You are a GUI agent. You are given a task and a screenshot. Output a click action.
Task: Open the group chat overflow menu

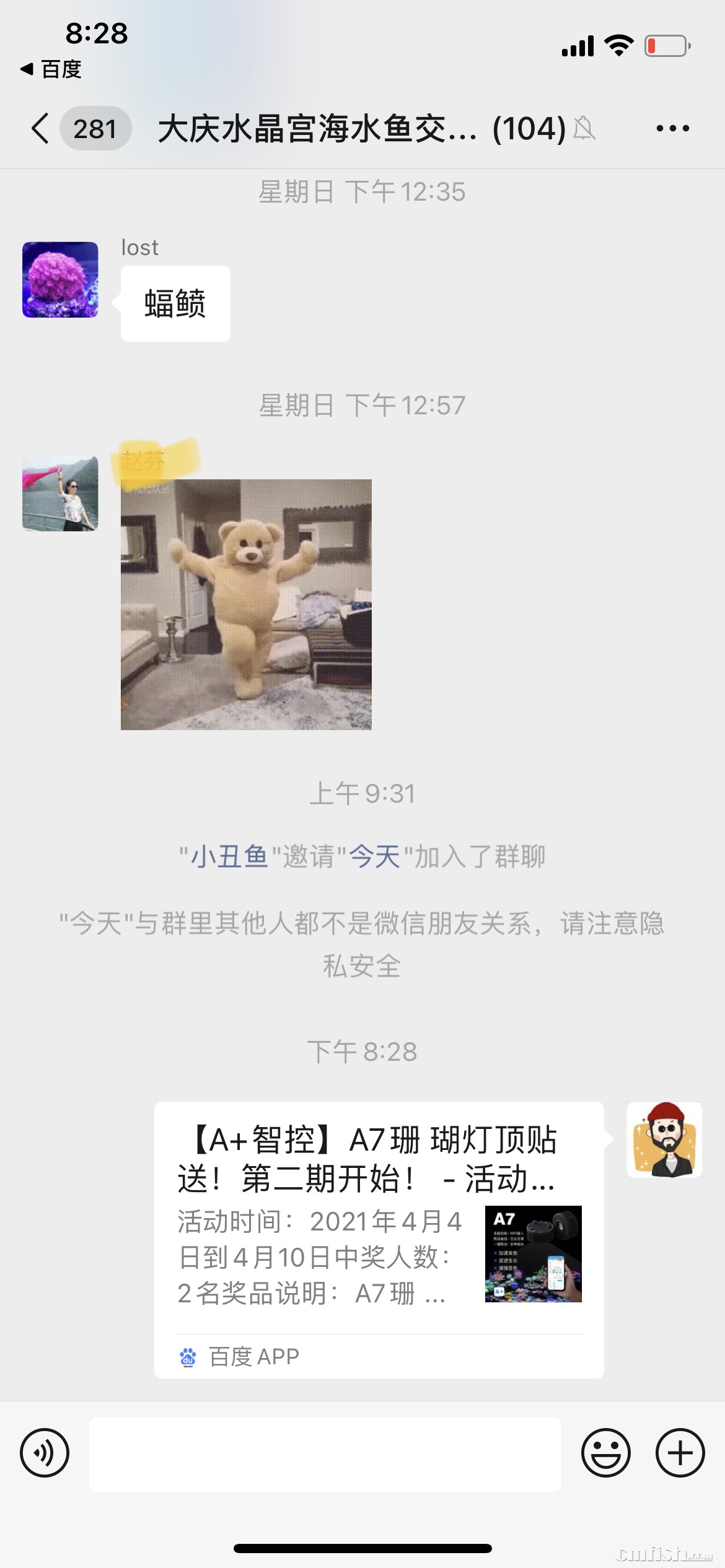click(x=672, y=129)
